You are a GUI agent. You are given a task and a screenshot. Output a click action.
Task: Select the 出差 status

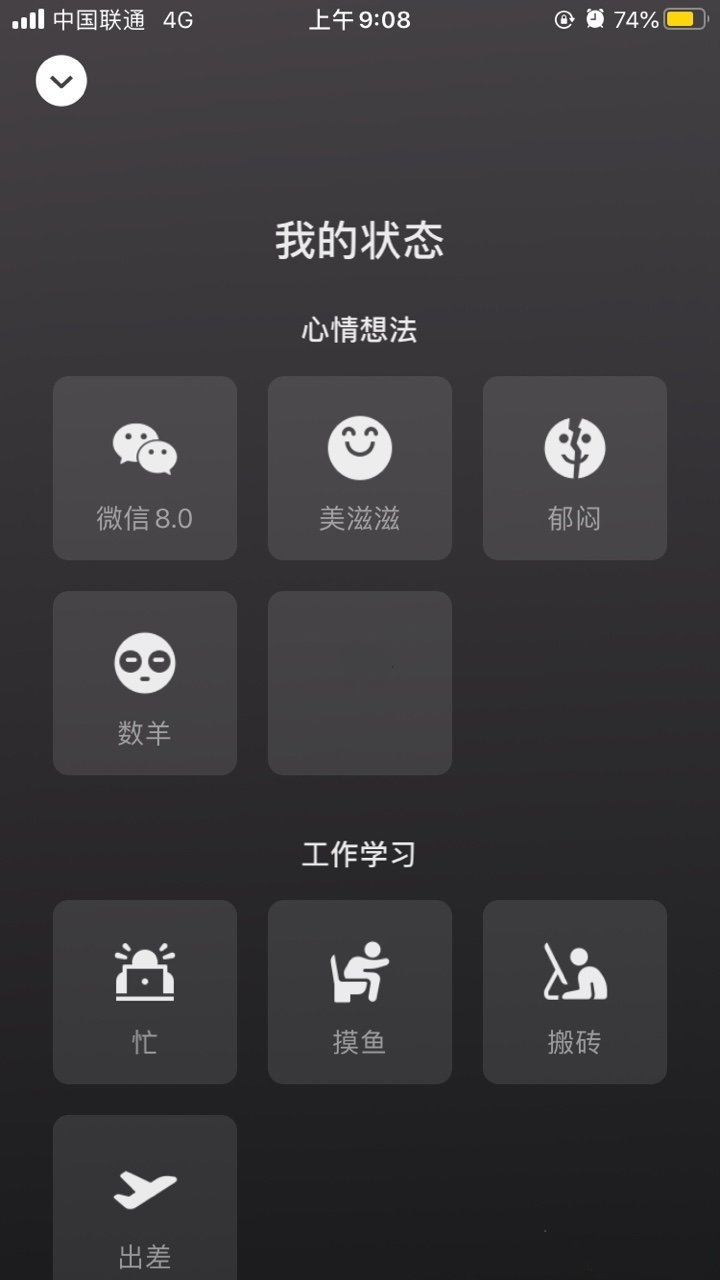tap(145, 1200)
